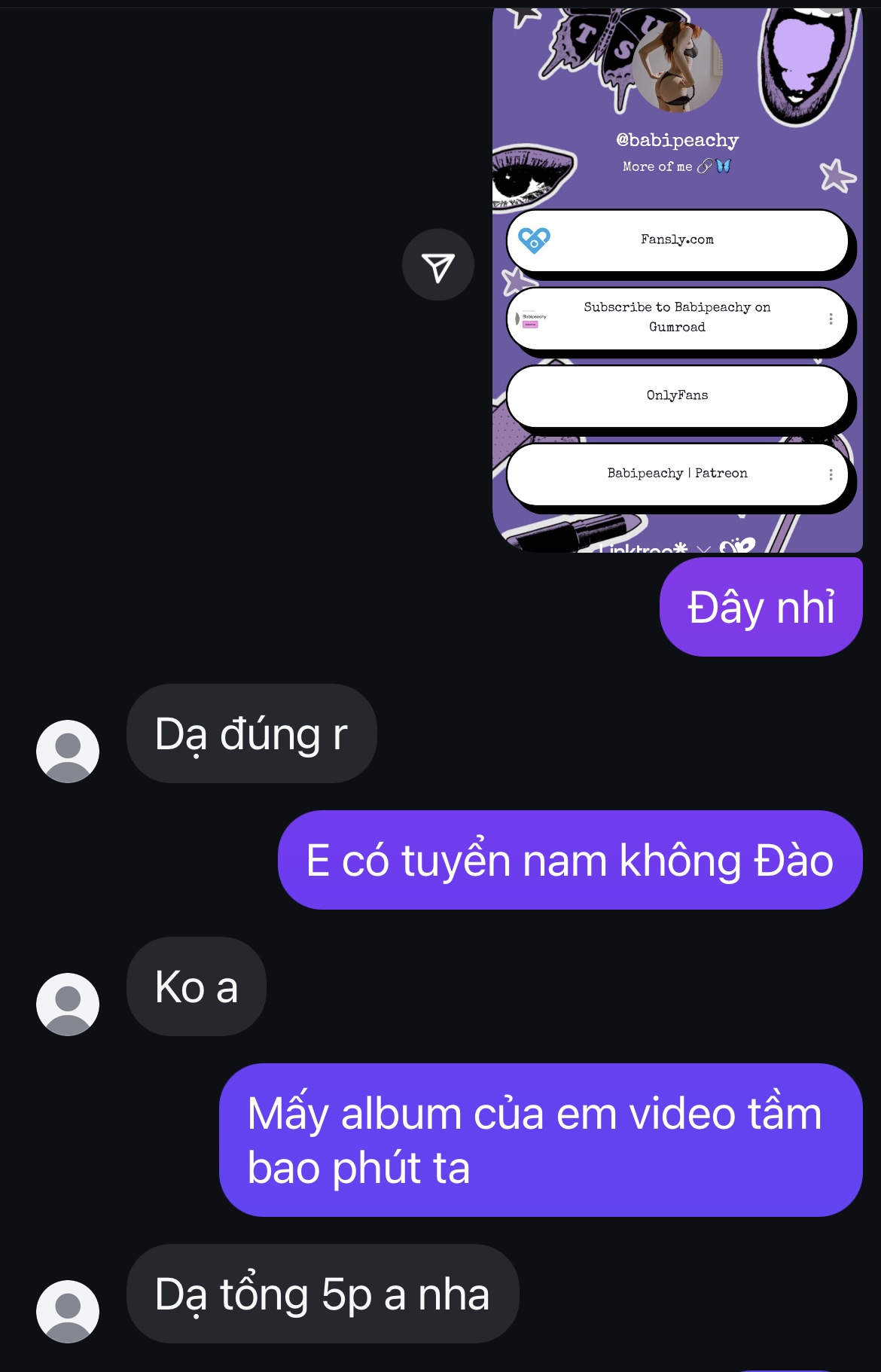881x1372 pixels.
Task: Open sender's avatar beside "Ko a"
Action: pos(68,1004)
